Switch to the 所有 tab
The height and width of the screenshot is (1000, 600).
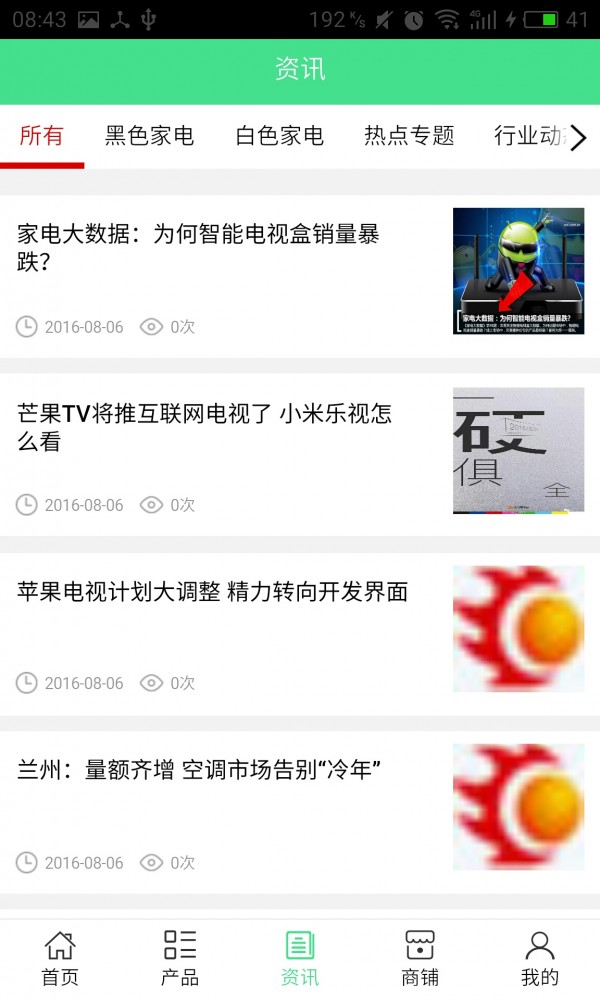[42, 136]
